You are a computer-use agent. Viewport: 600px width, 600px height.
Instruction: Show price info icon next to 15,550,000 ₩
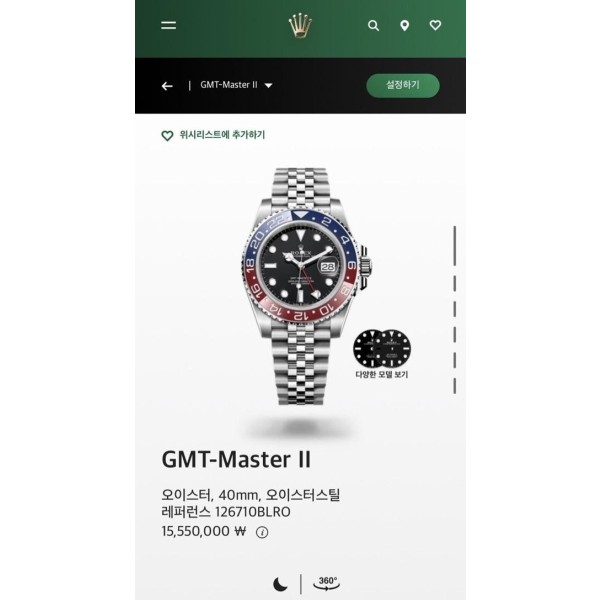click(262, 533)
